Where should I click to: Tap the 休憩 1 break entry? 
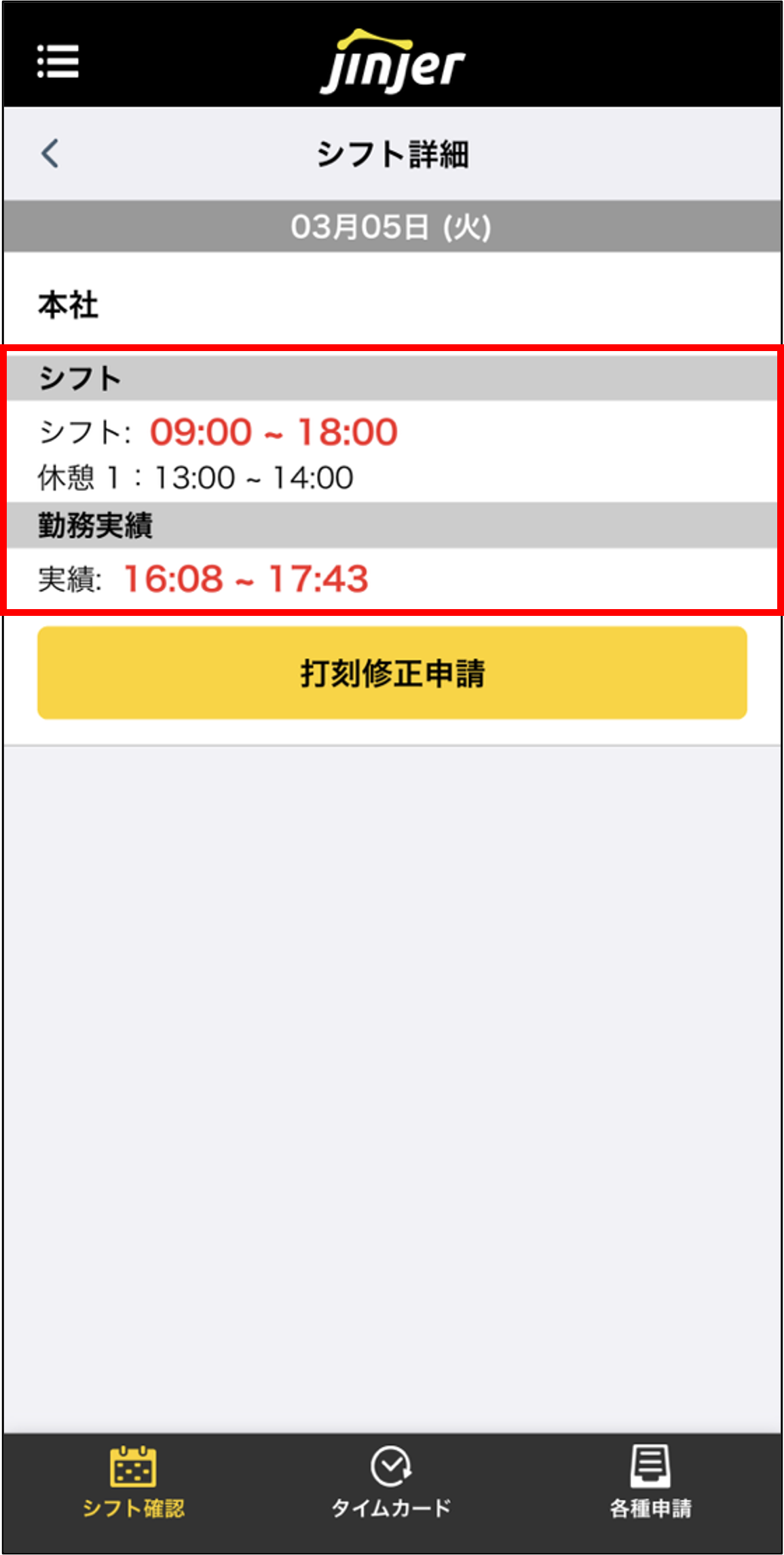(x=195, y=479)
